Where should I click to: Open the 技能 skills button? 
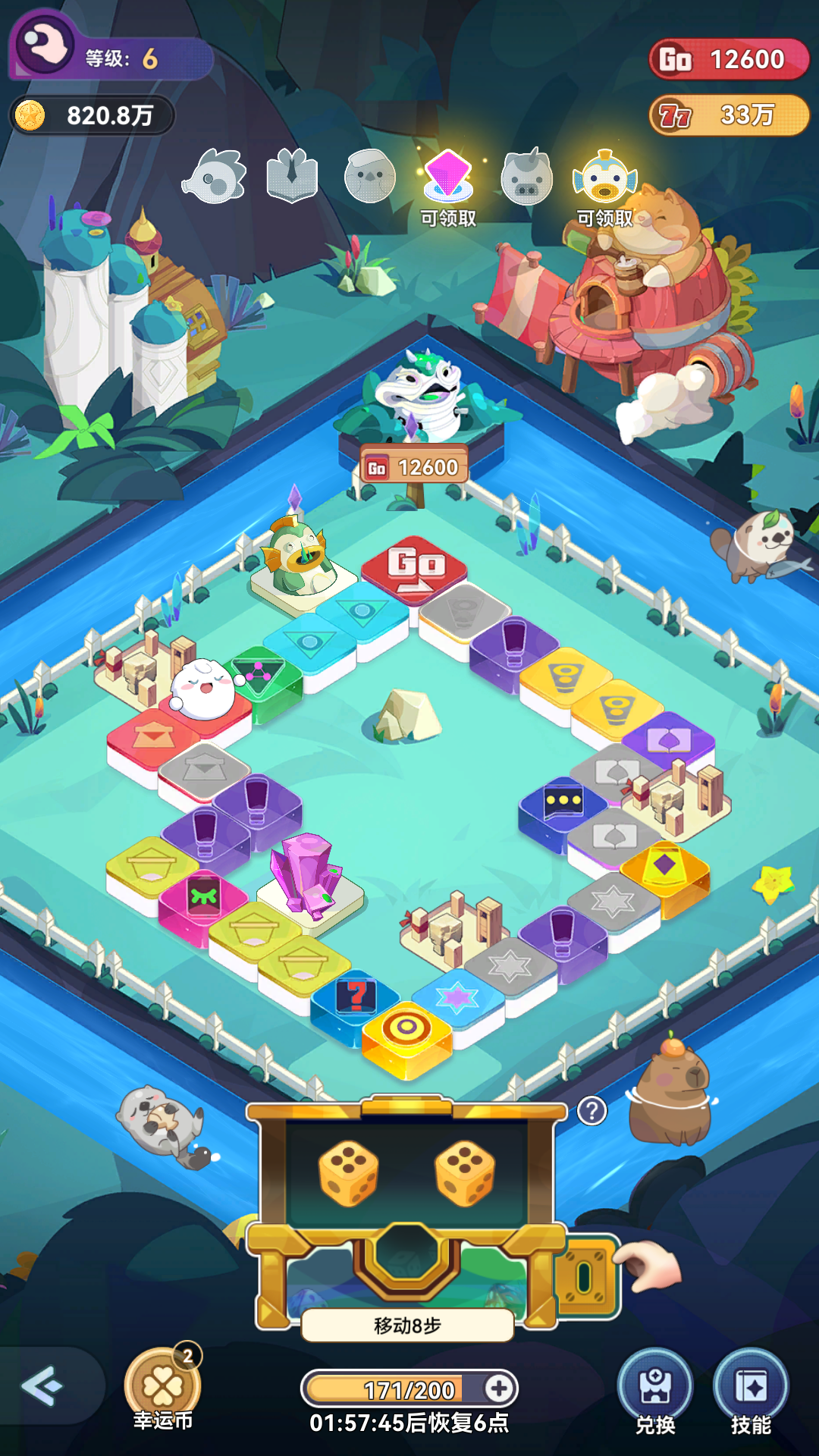click(750, 1390)
